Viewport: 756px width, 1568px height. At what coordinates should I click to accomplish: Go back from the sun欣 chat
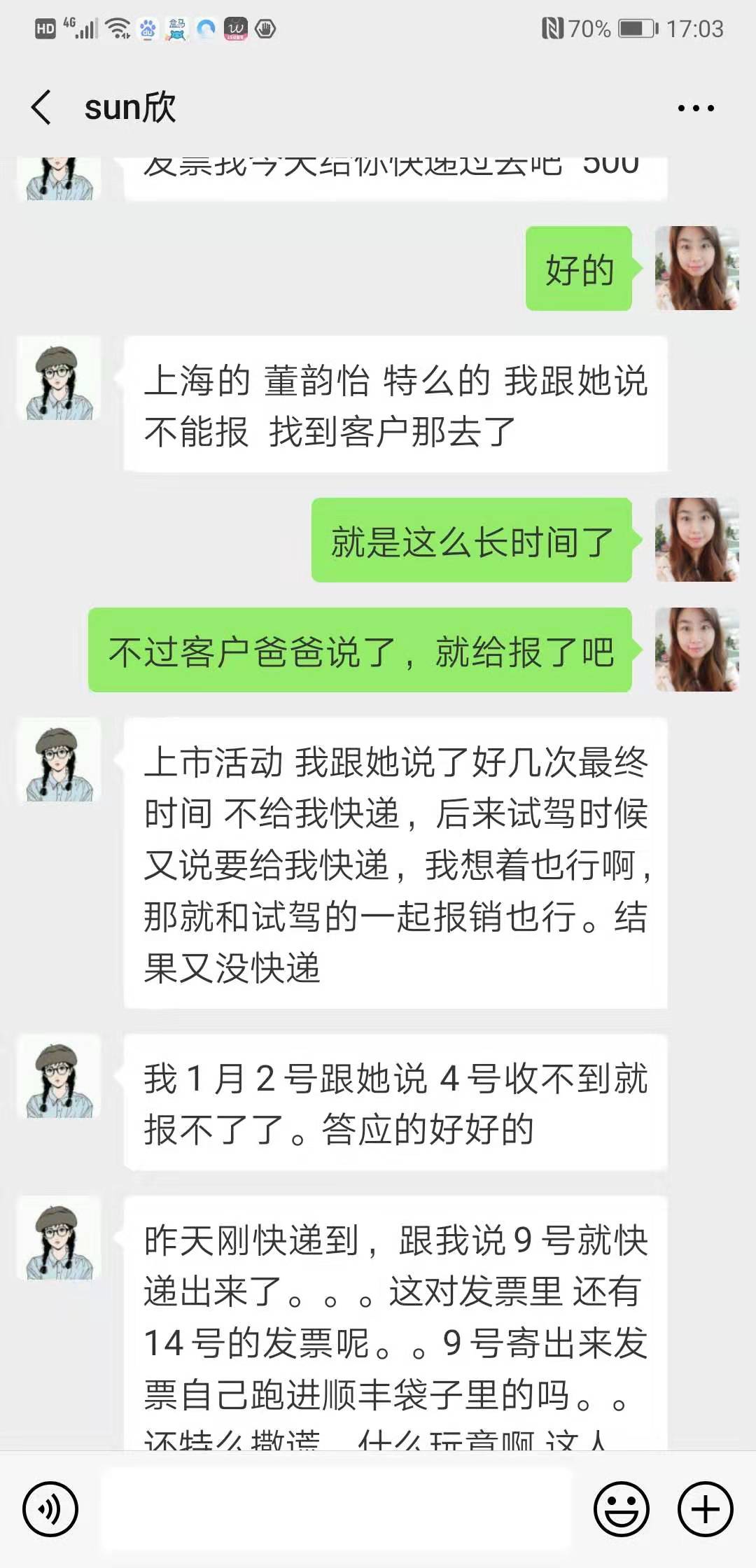coord(42,108)
